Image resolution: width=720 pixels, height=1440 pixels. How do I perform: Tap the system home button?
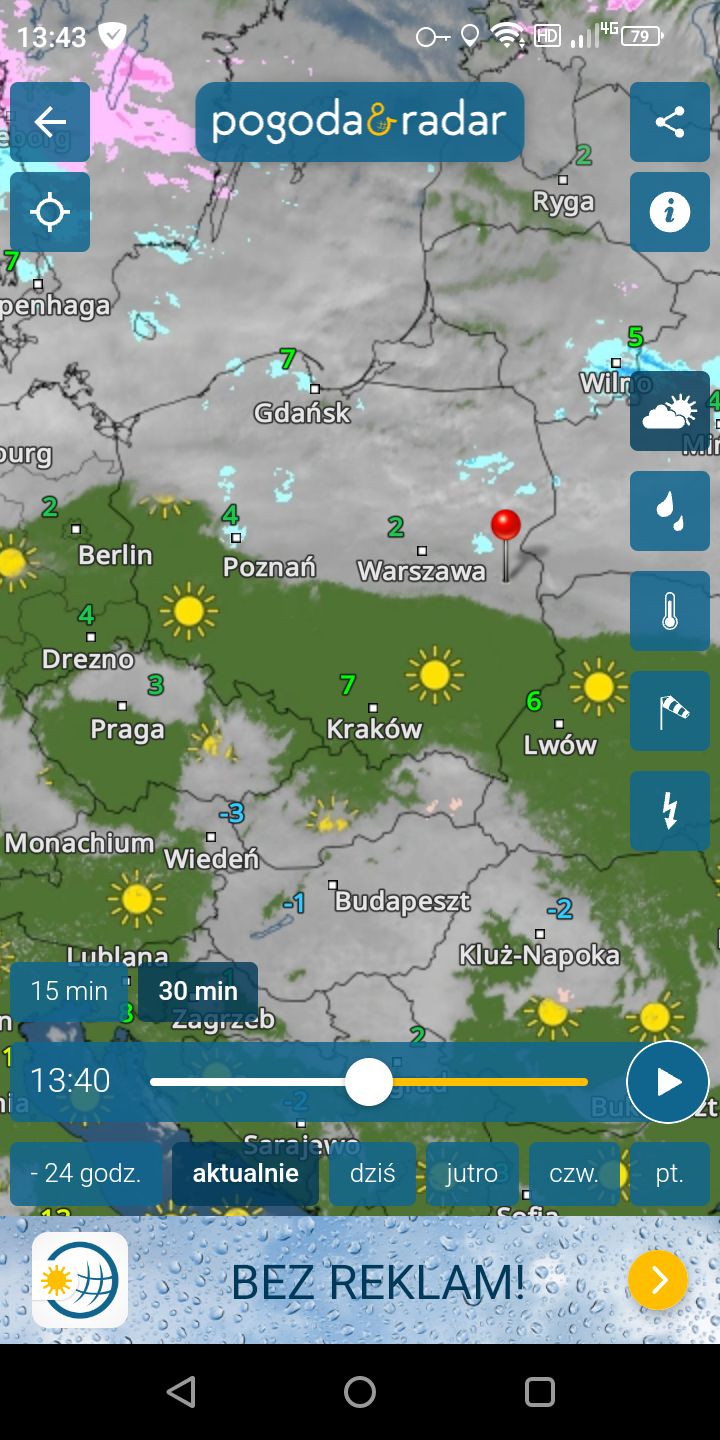360,1392
